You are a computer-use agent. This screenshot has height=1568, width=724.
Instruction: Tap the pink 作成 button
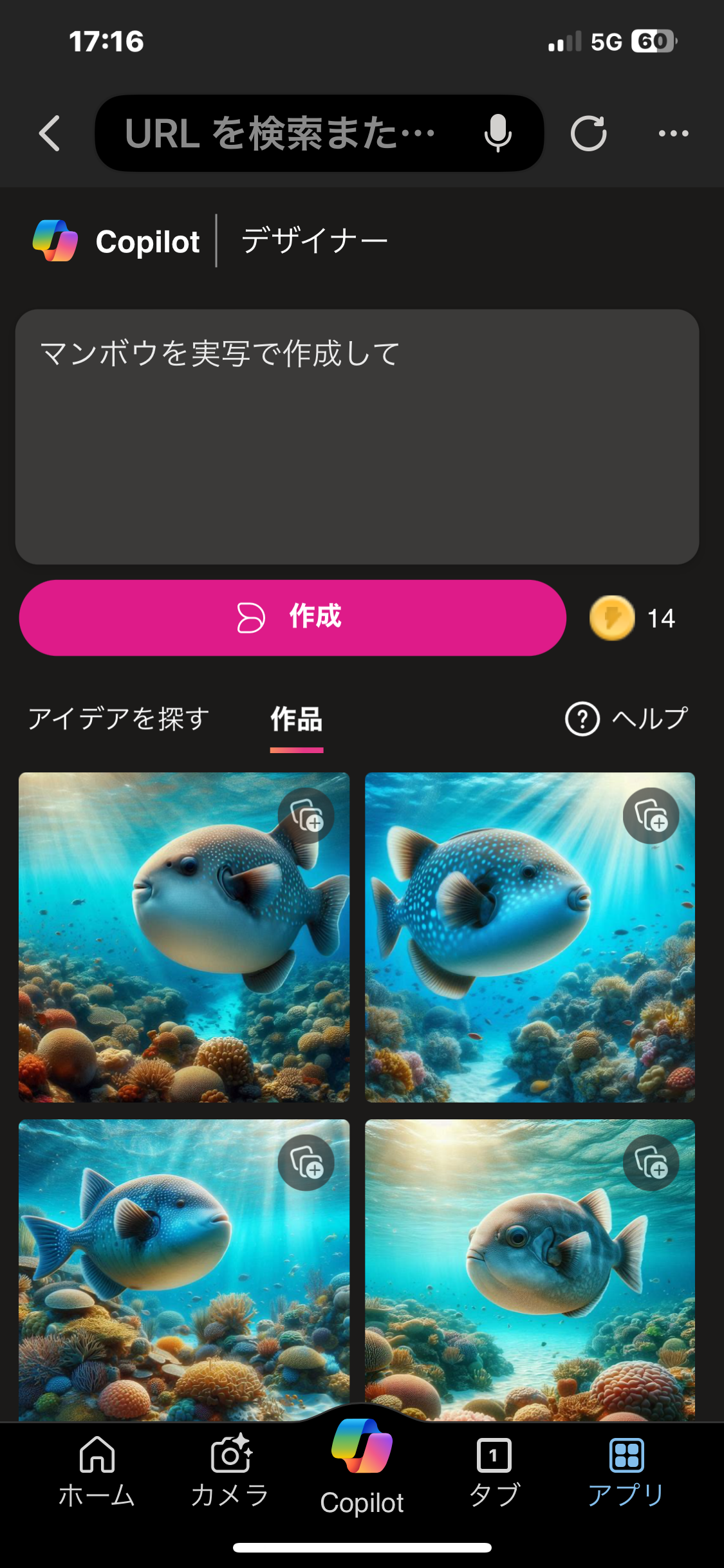[x=293, y=617]
